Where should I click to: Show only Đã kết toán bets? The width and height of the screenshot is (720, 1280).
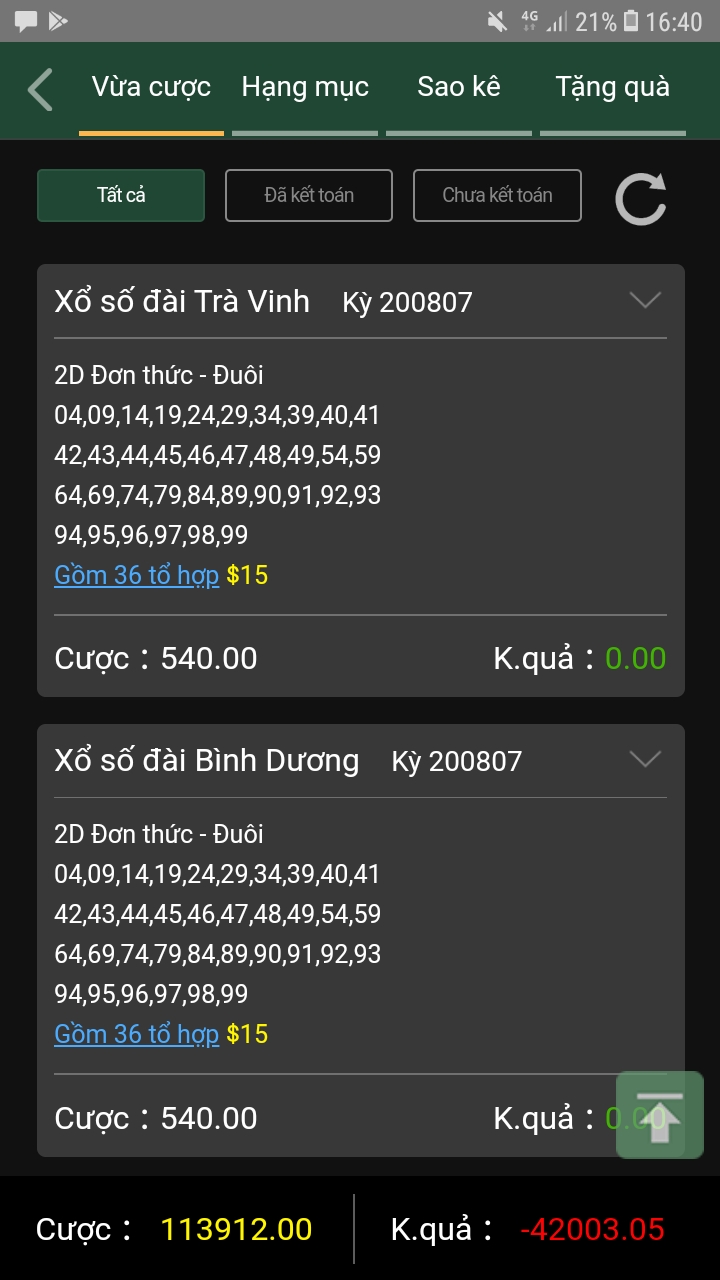309,195
